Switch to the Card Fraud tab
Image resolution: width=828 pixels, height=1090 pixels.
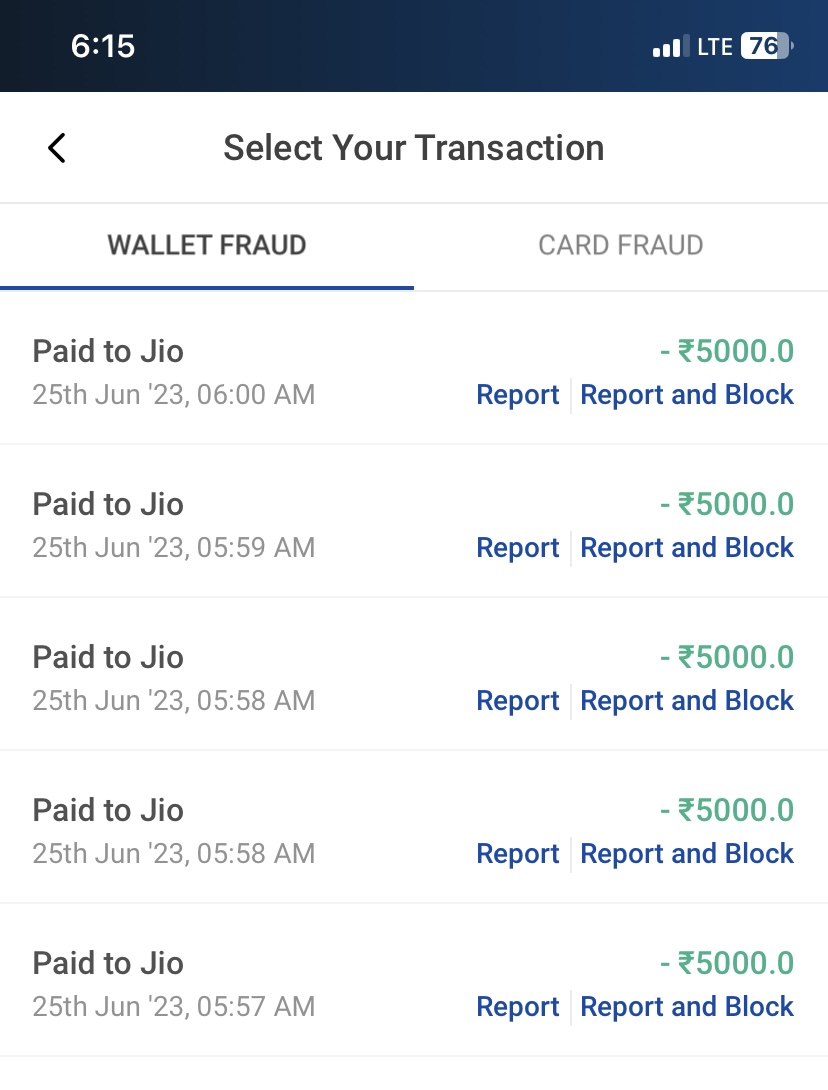pyautogui.click(x=620, y=245)
